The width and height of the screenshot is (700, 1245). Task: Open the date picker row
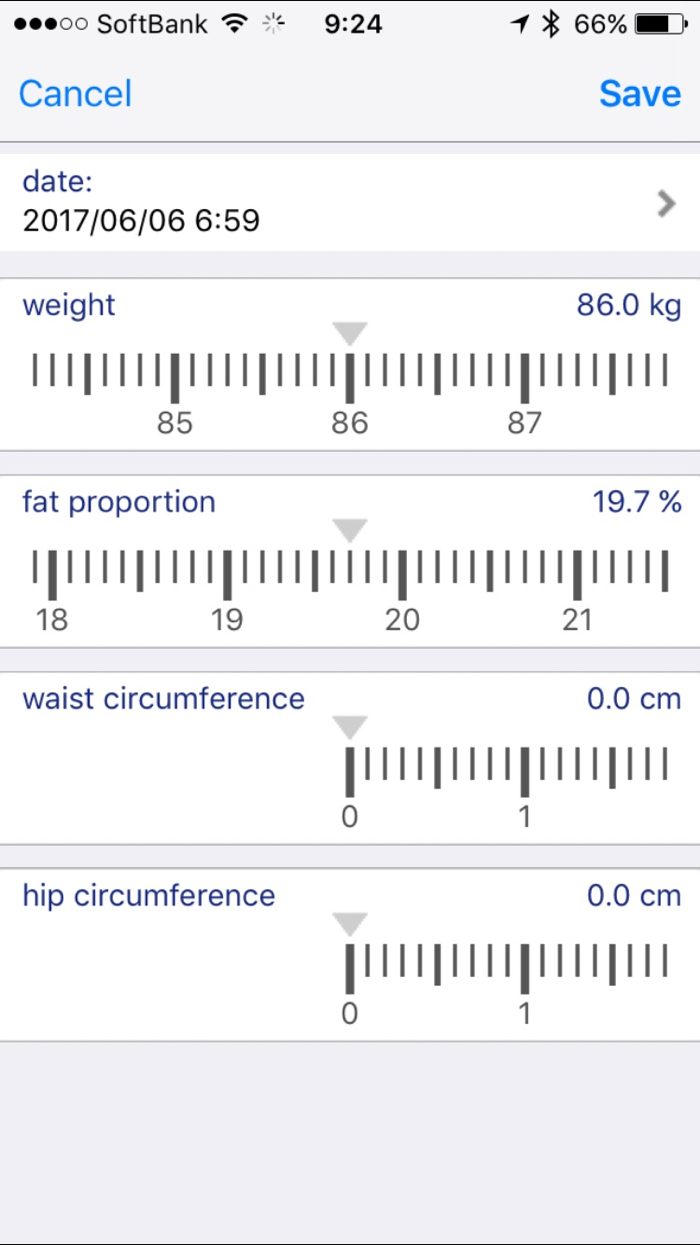pos(350,202)
